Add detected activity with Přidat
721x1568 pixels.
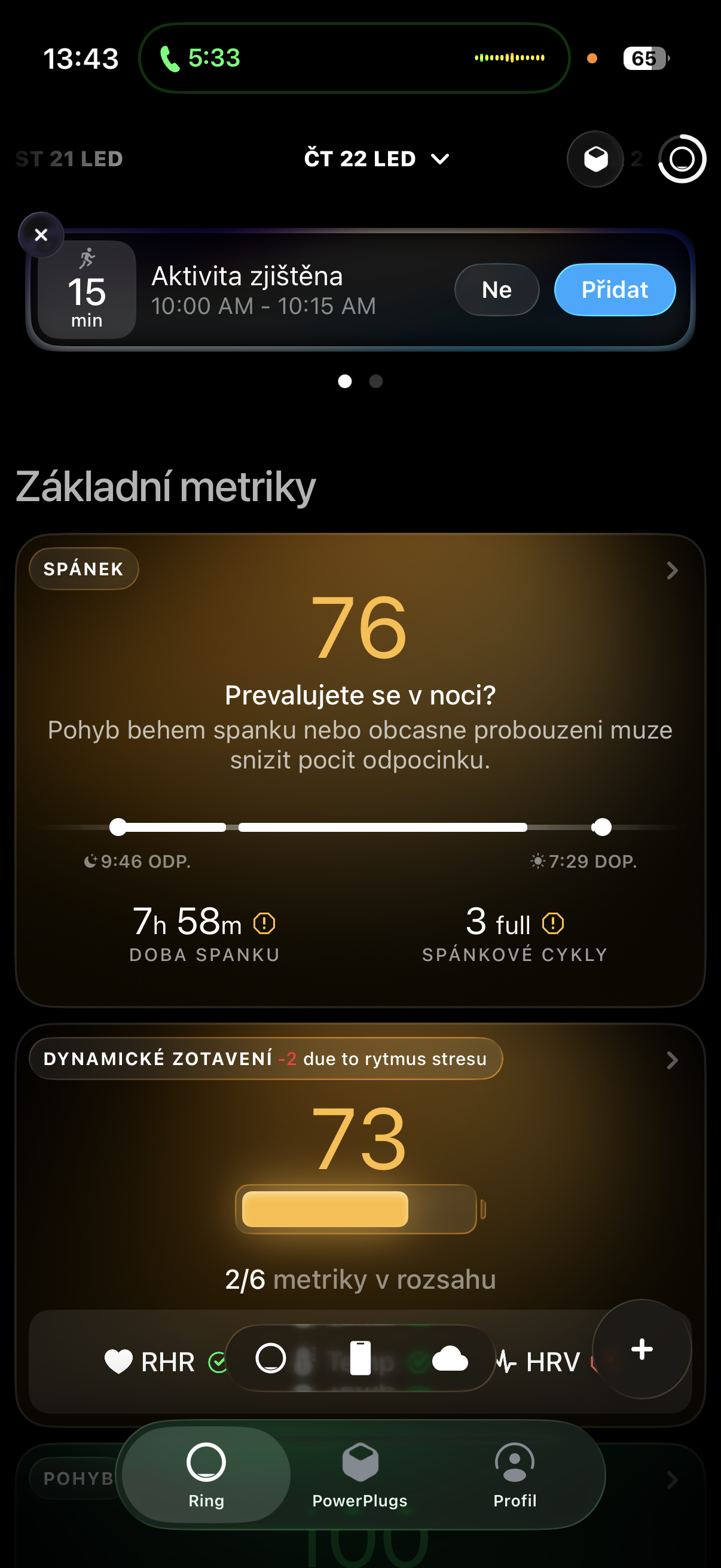tap(615, 289)
